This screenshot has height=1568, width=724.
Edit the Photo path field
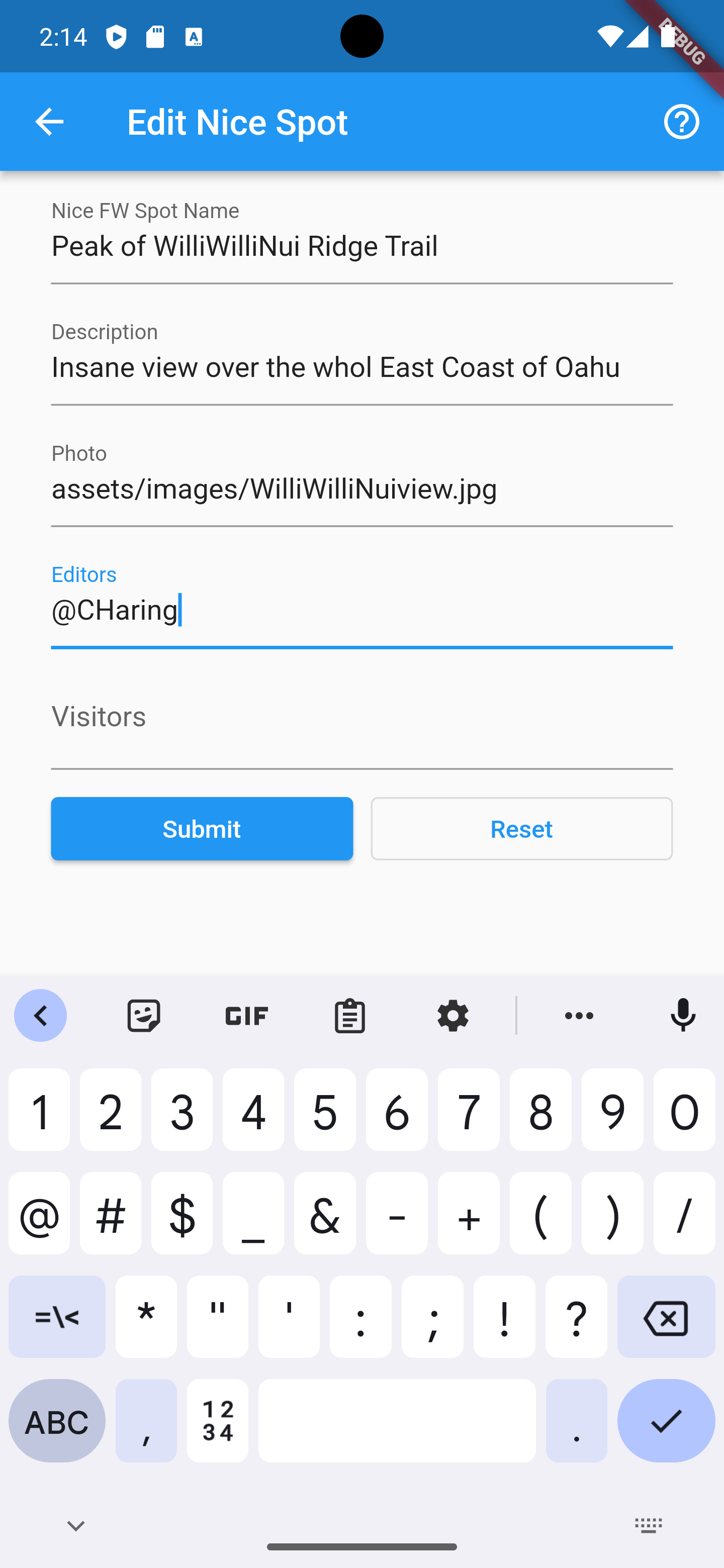click(361, 489)
